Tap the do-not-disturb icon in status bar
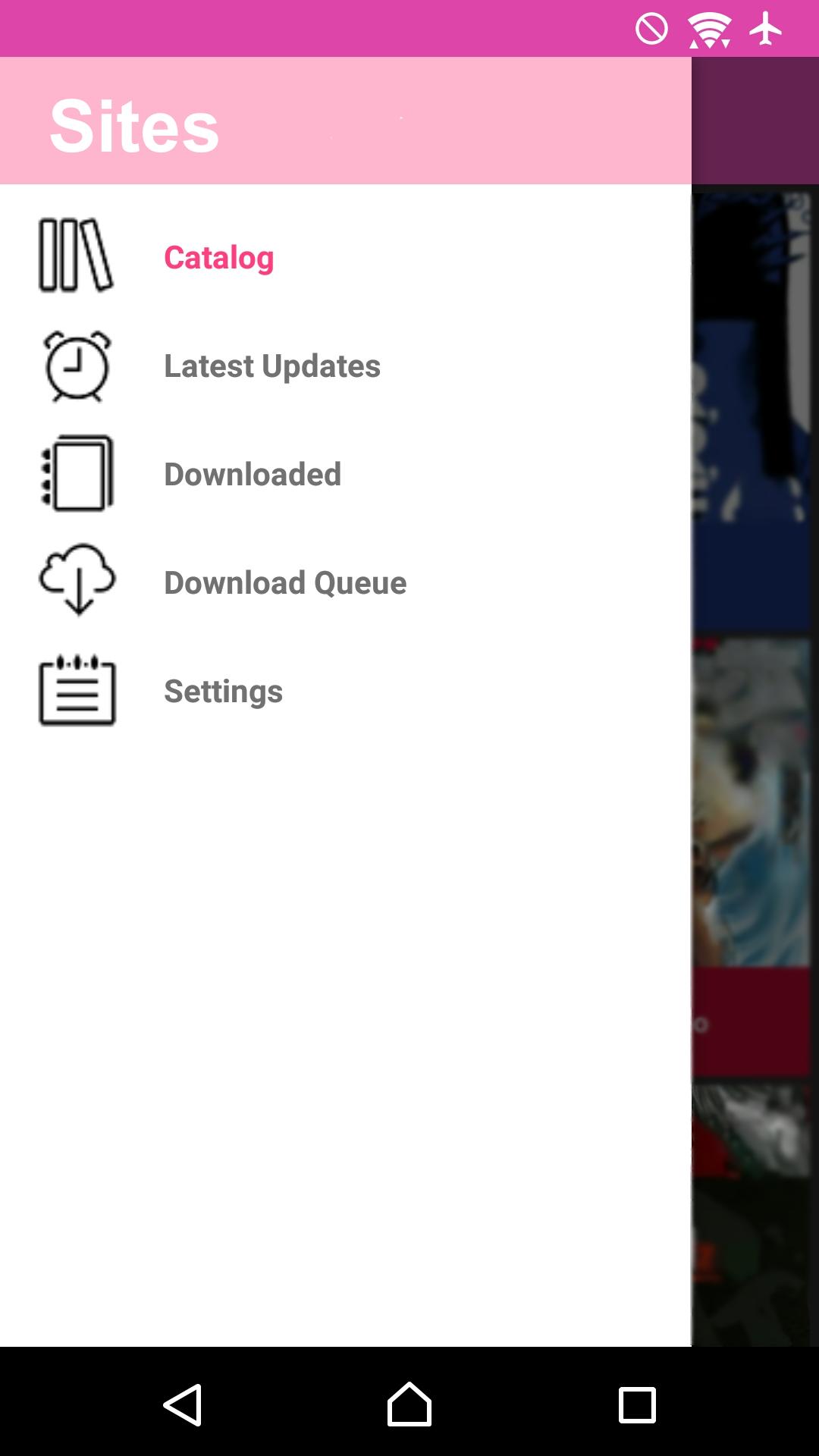The height and width of the screenshot is (1456, 819). click(x=651, y=29)
